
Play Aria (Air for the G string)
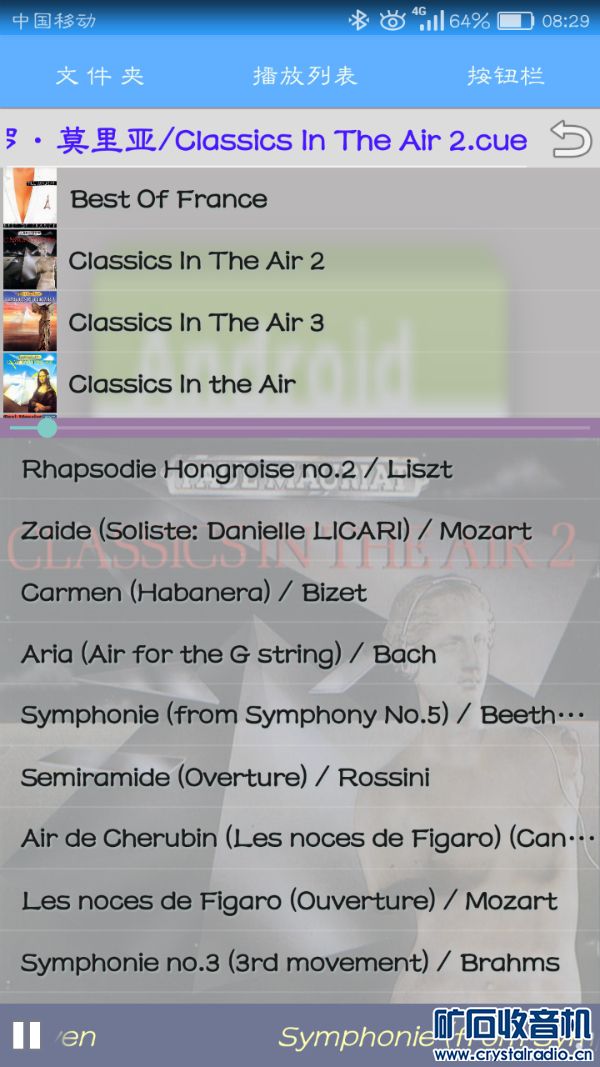(x=228, y=655)
